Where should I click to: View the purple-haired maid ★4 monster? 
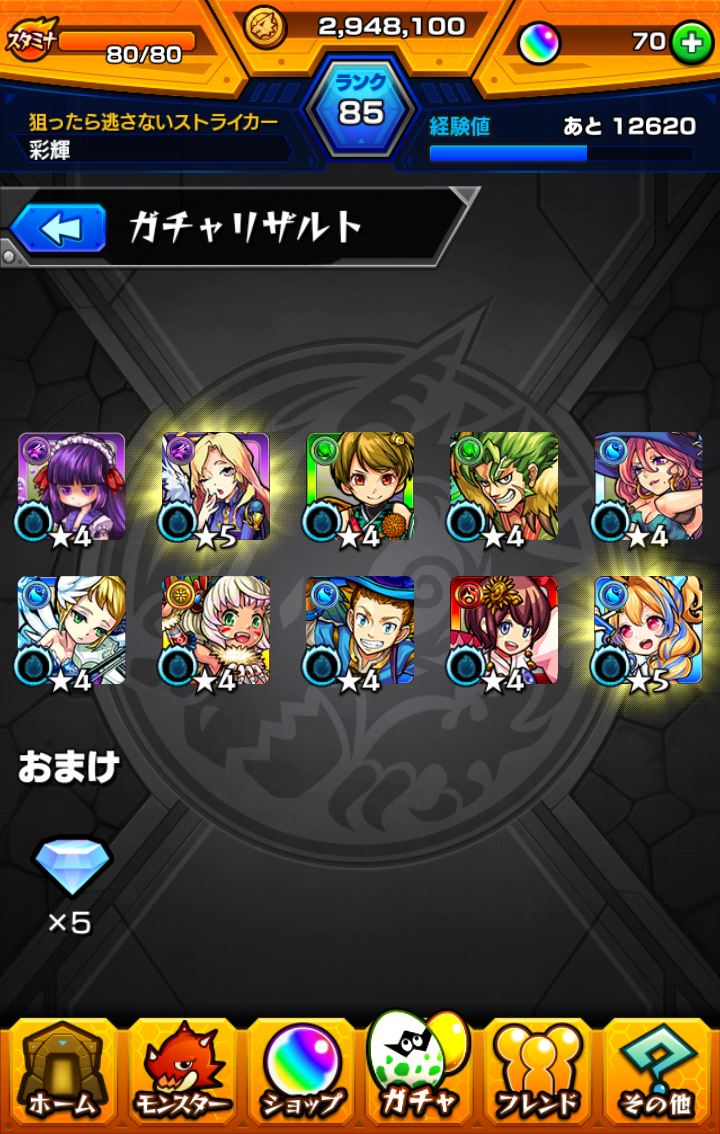point(72,487)
